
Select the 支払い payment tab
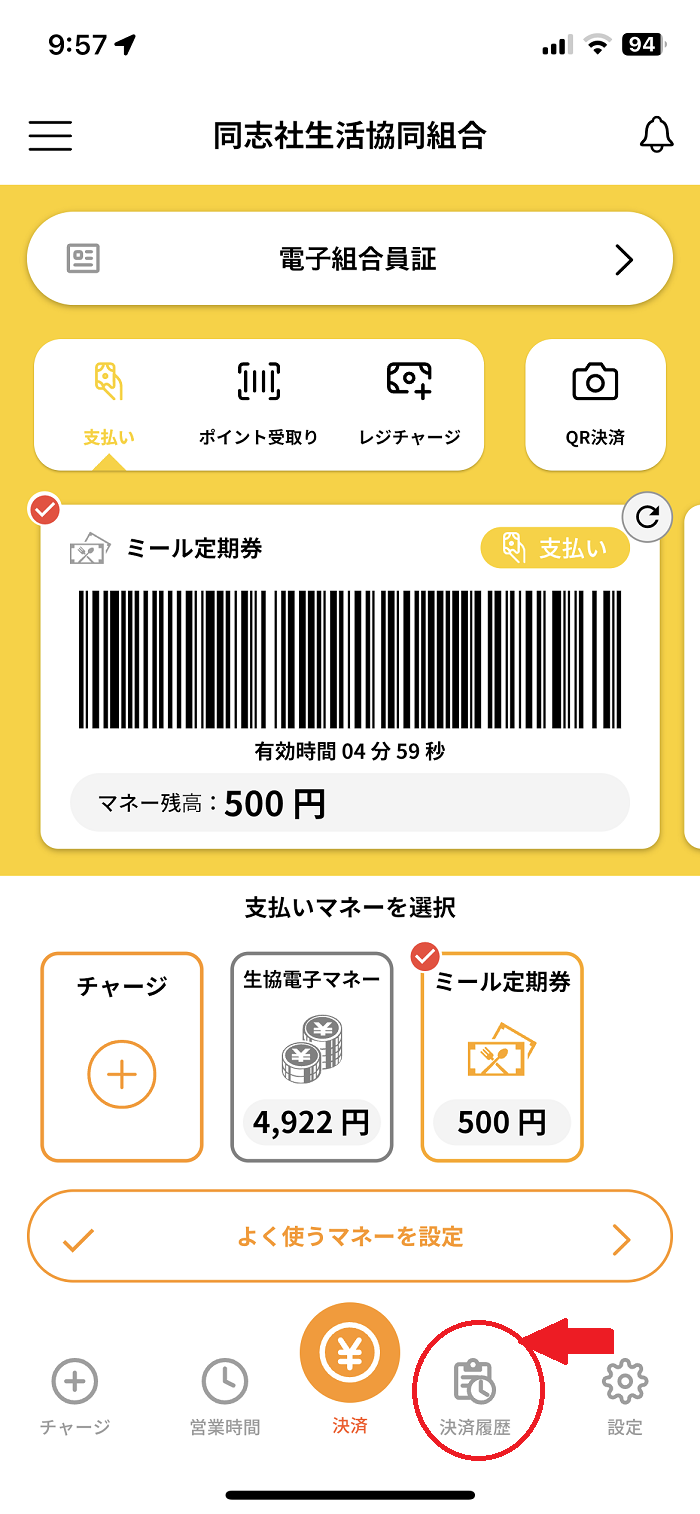point(109,405)
